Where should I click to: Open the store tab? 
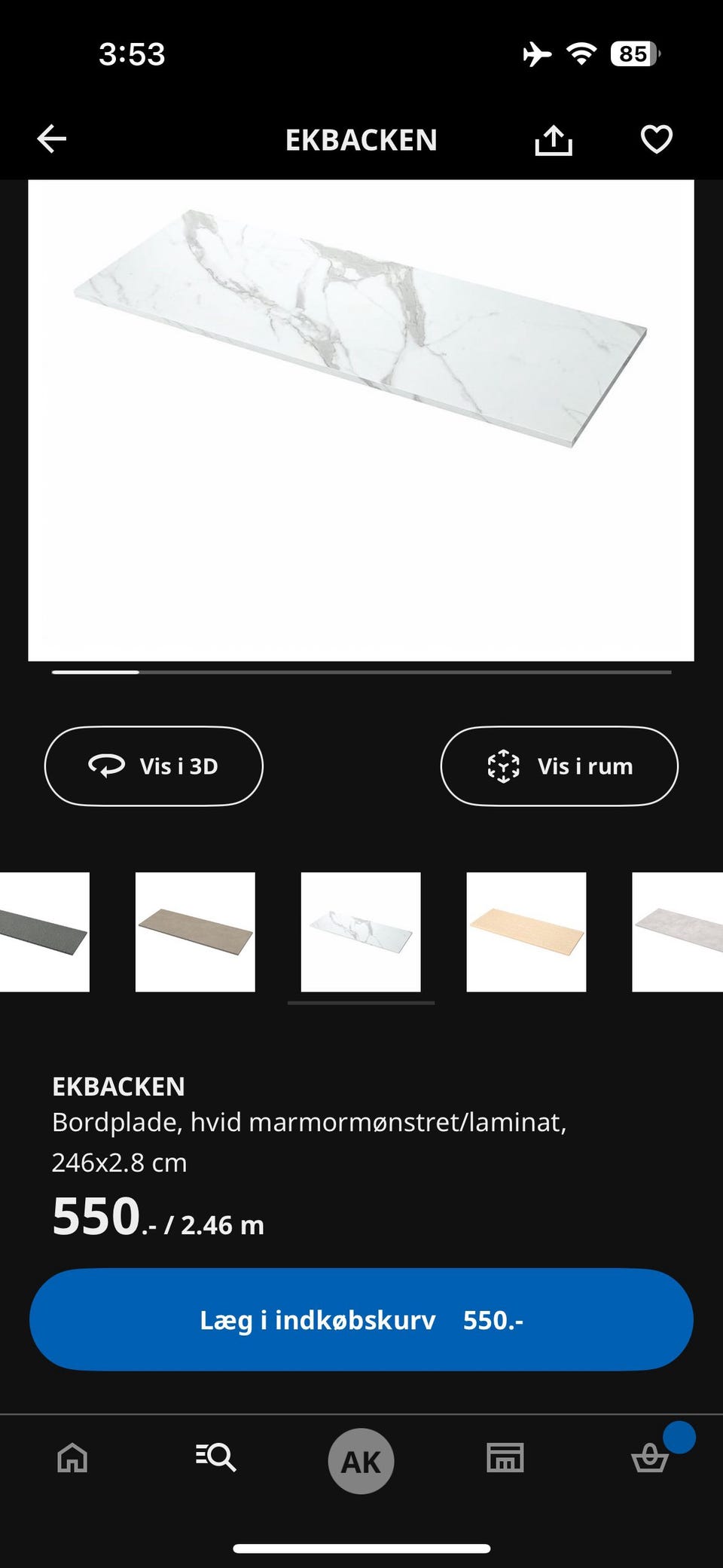click(x=505, y=1458)
